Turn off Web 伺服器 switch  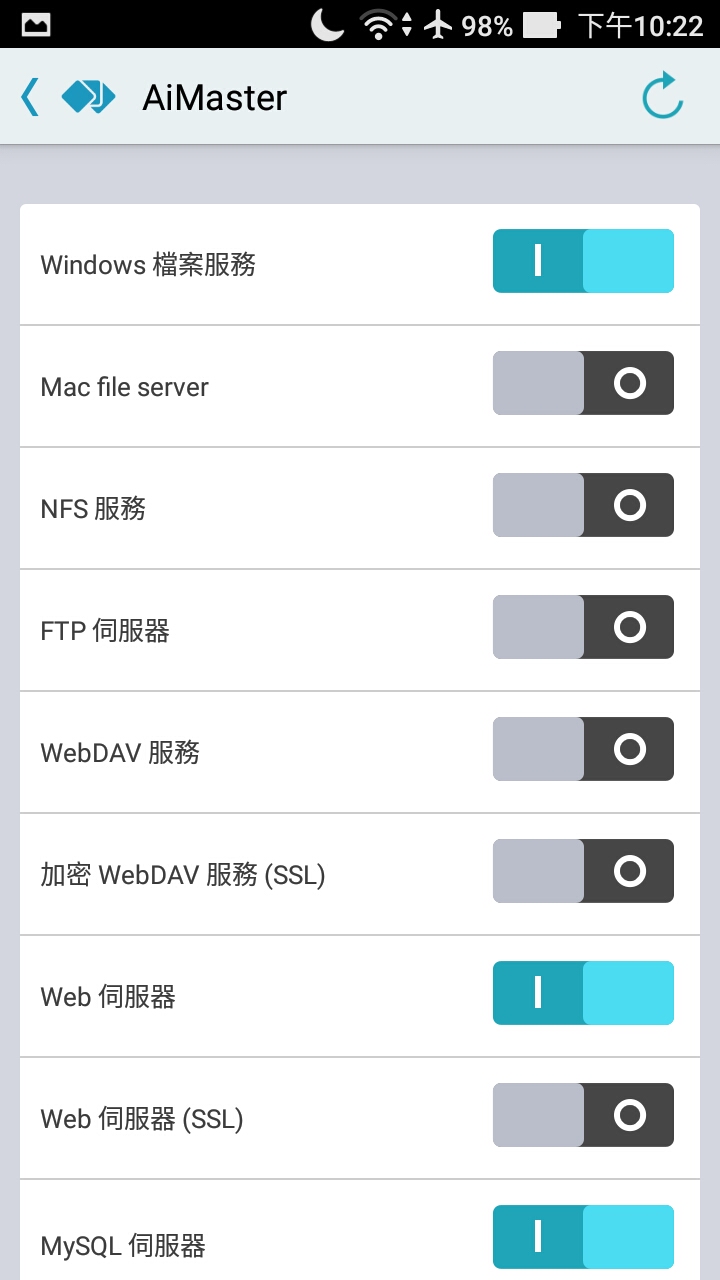tap(583, 993)
